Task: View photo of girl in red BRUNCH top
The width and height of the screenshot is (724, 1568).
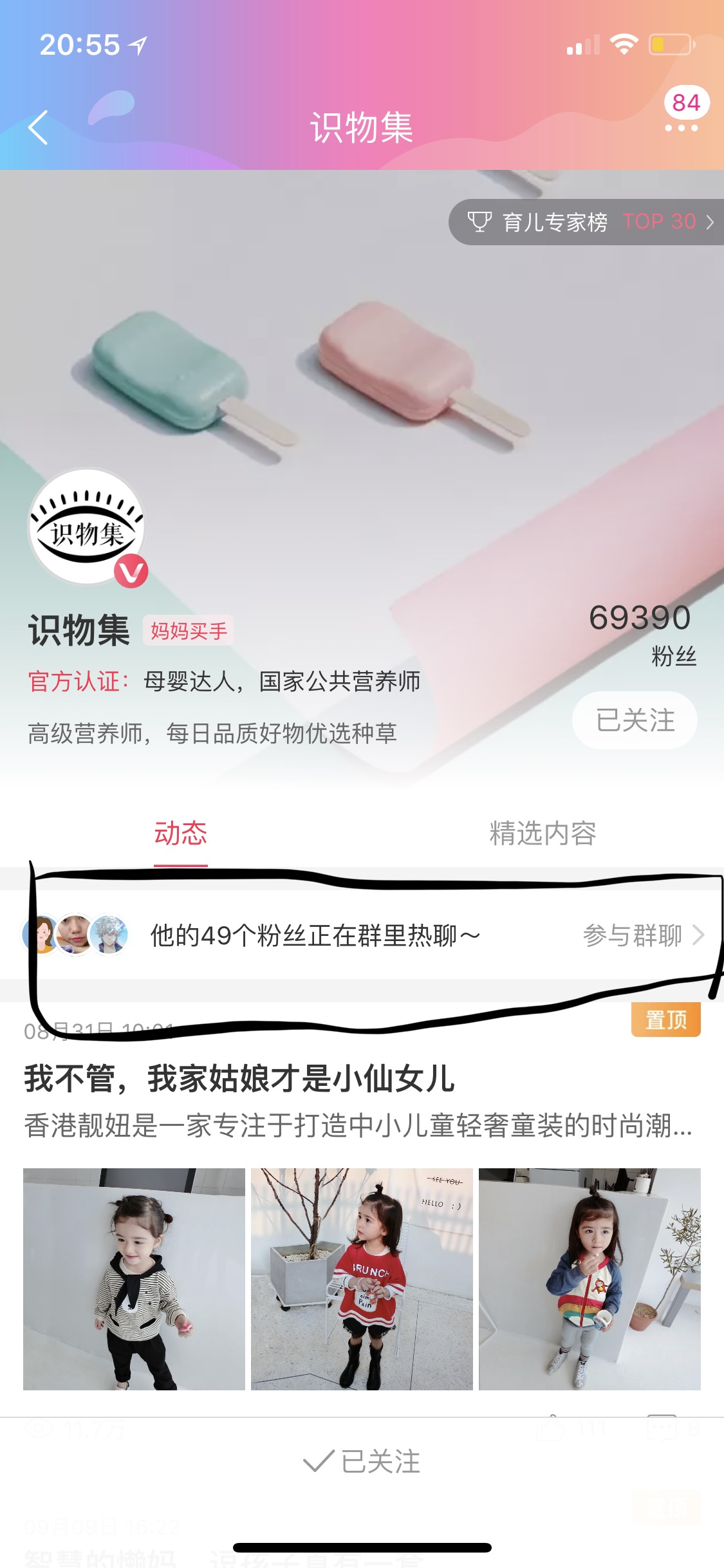Action: point(362,1278)
